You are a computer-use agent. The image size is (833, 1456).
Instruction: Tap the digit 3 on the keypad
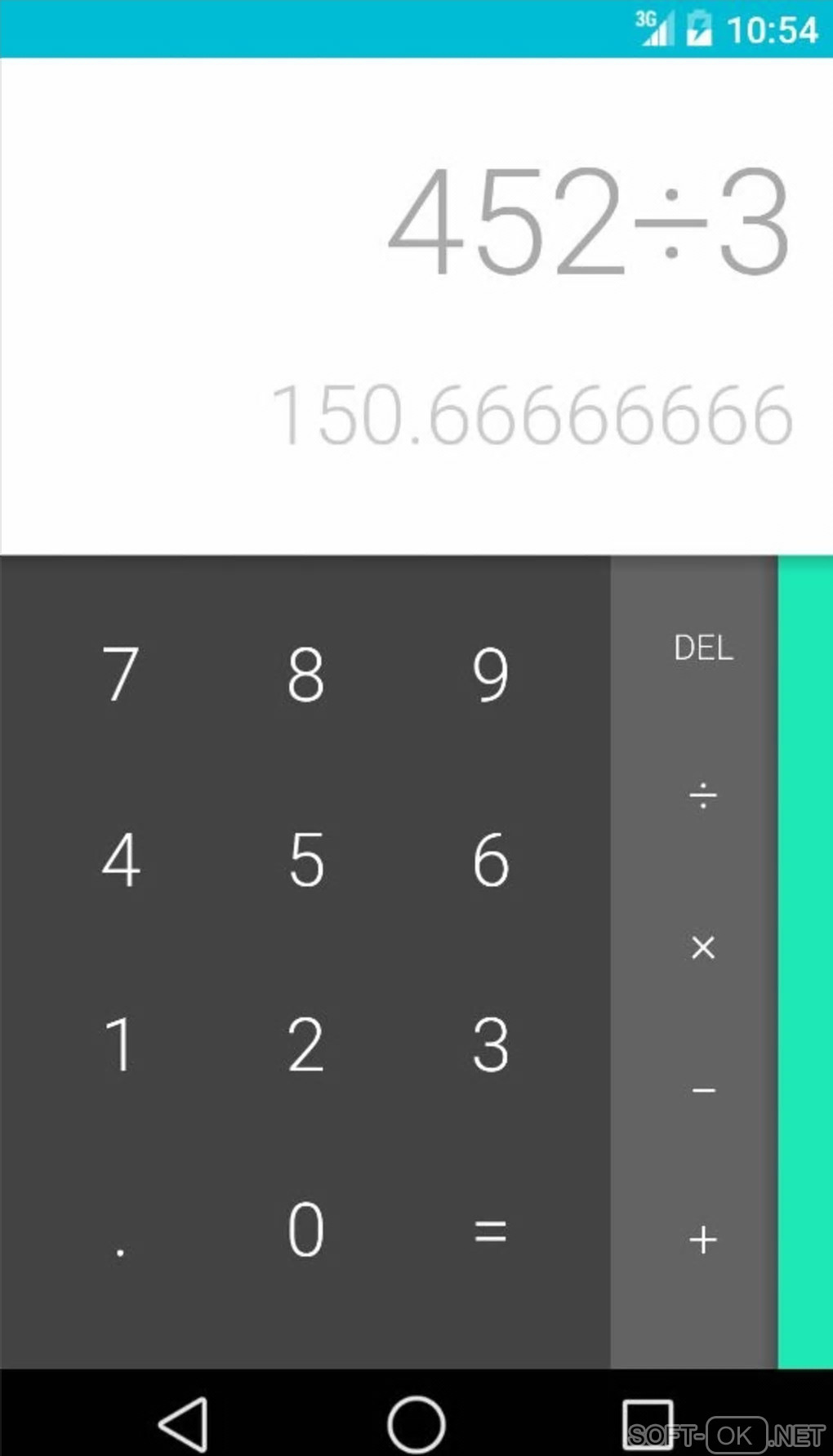click(x=490, y=1044)
